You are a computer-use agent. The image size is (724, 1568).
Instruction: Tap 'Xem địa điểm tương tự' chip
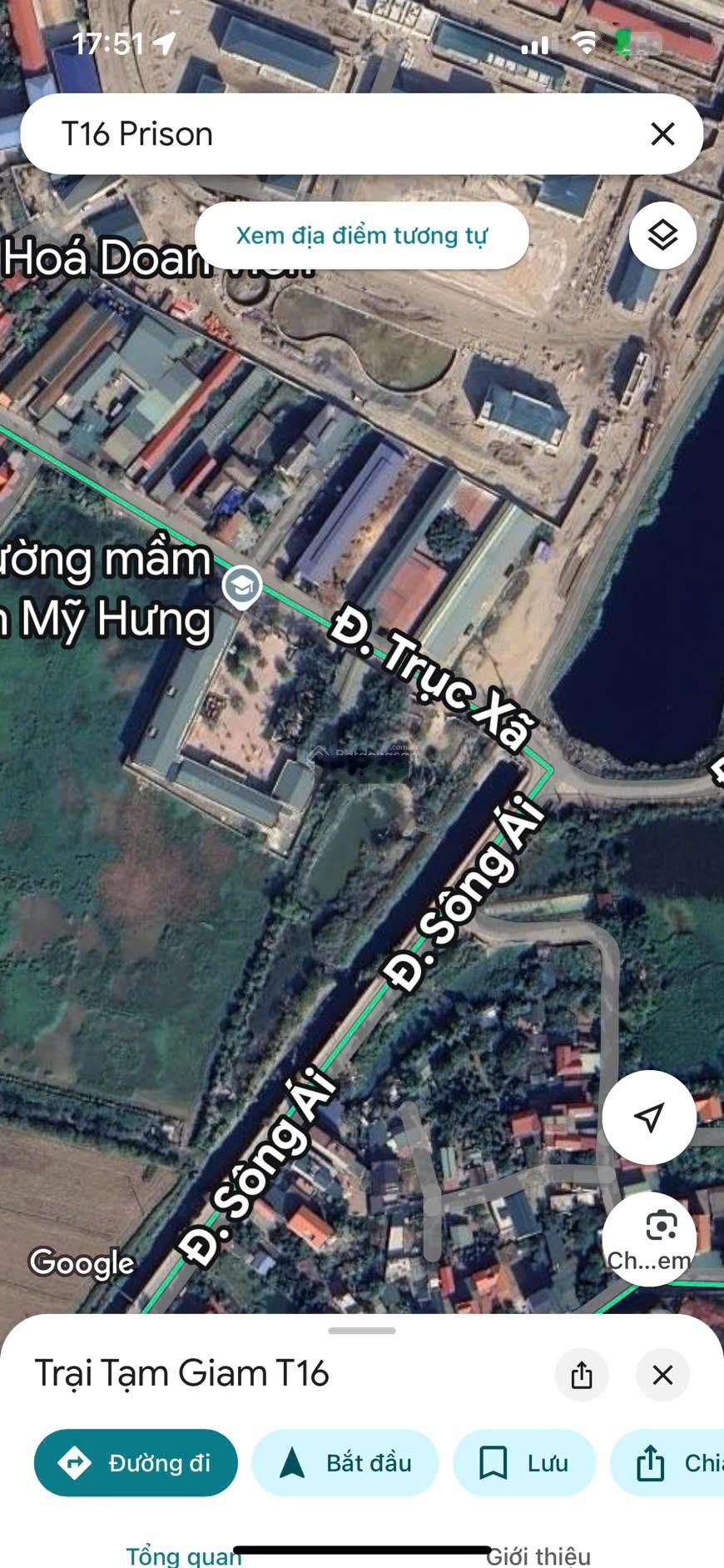[x=361, y=236]
